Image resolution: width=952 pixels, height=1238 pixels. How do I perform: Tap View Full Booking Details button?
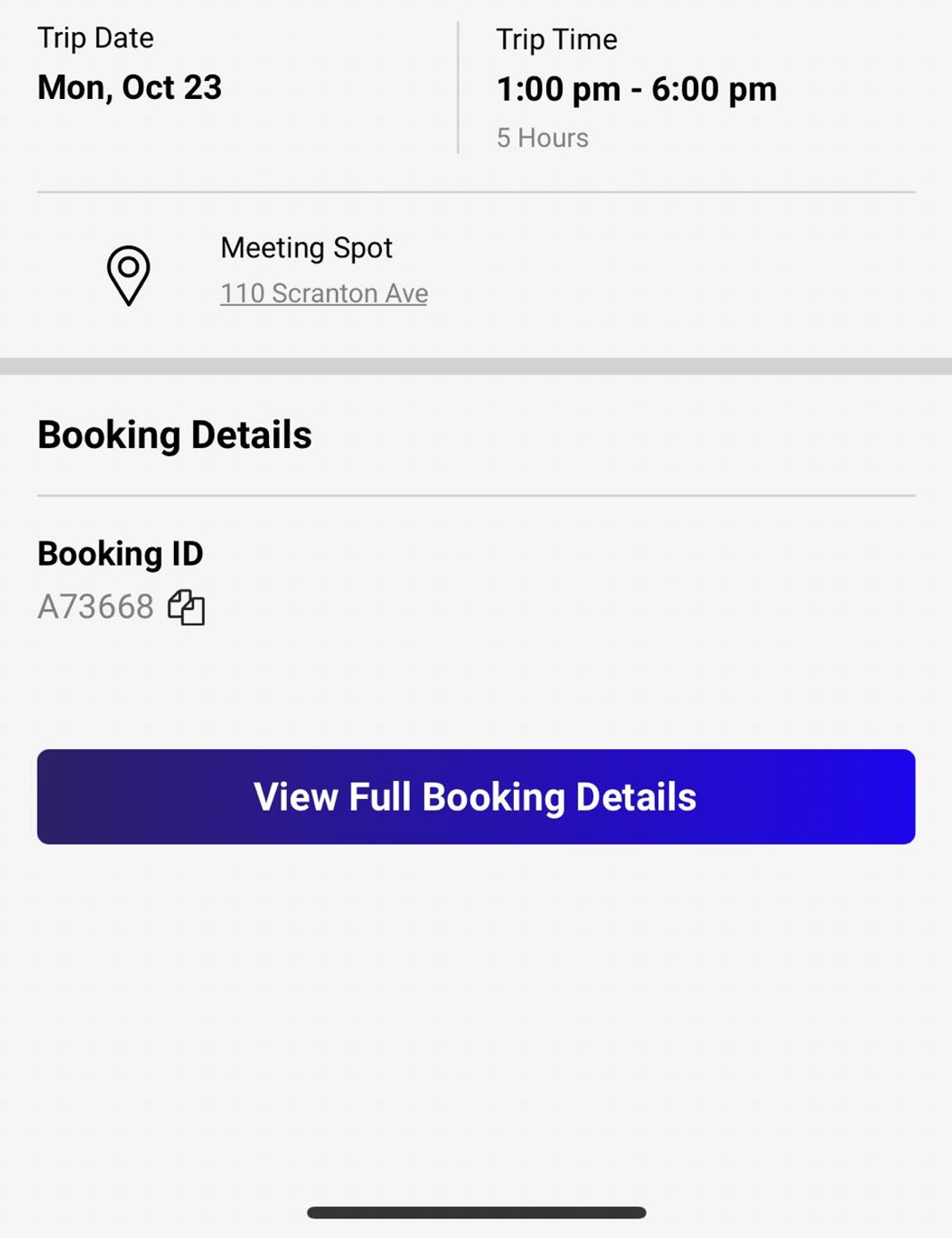tap(475, 796)
